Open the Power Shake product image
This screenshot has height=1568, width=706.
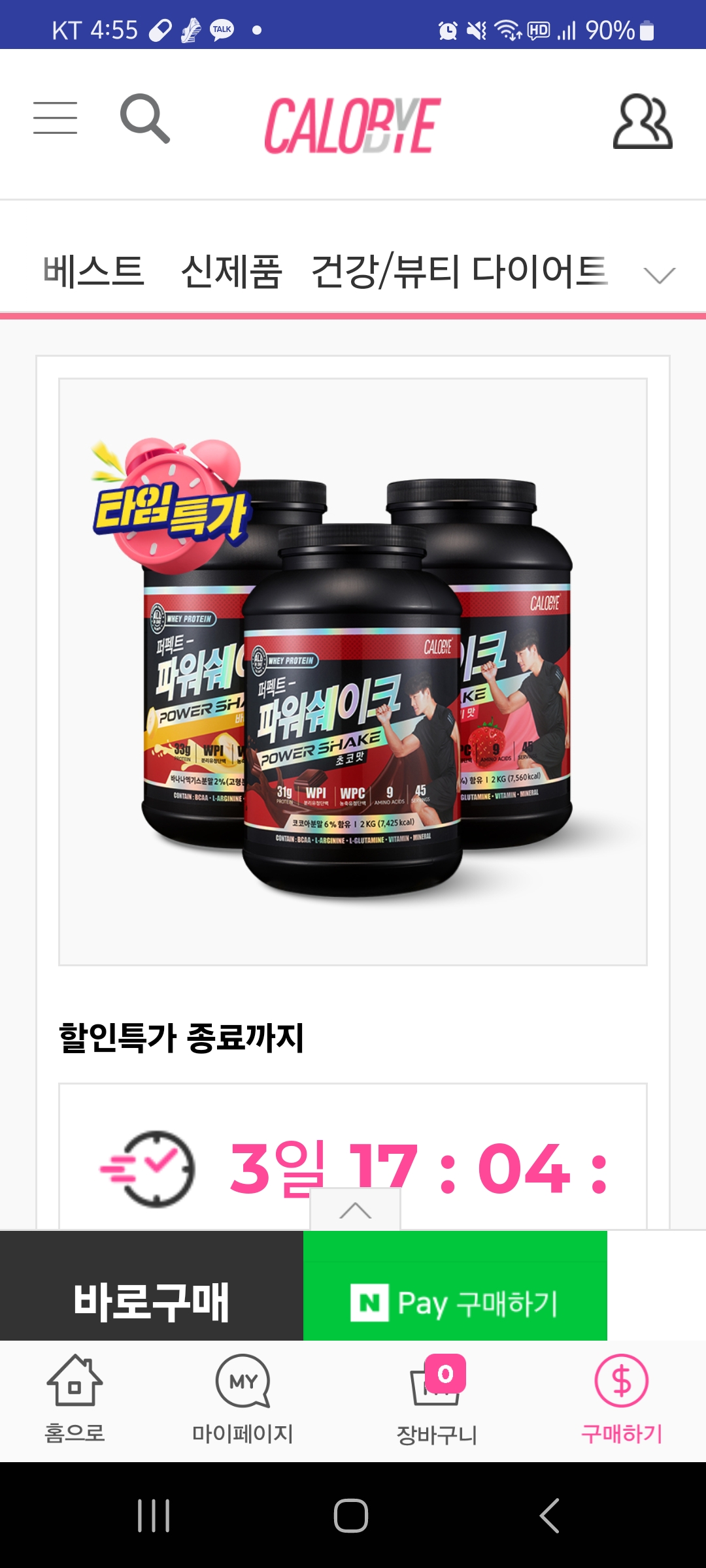click(x=353, y=672)
